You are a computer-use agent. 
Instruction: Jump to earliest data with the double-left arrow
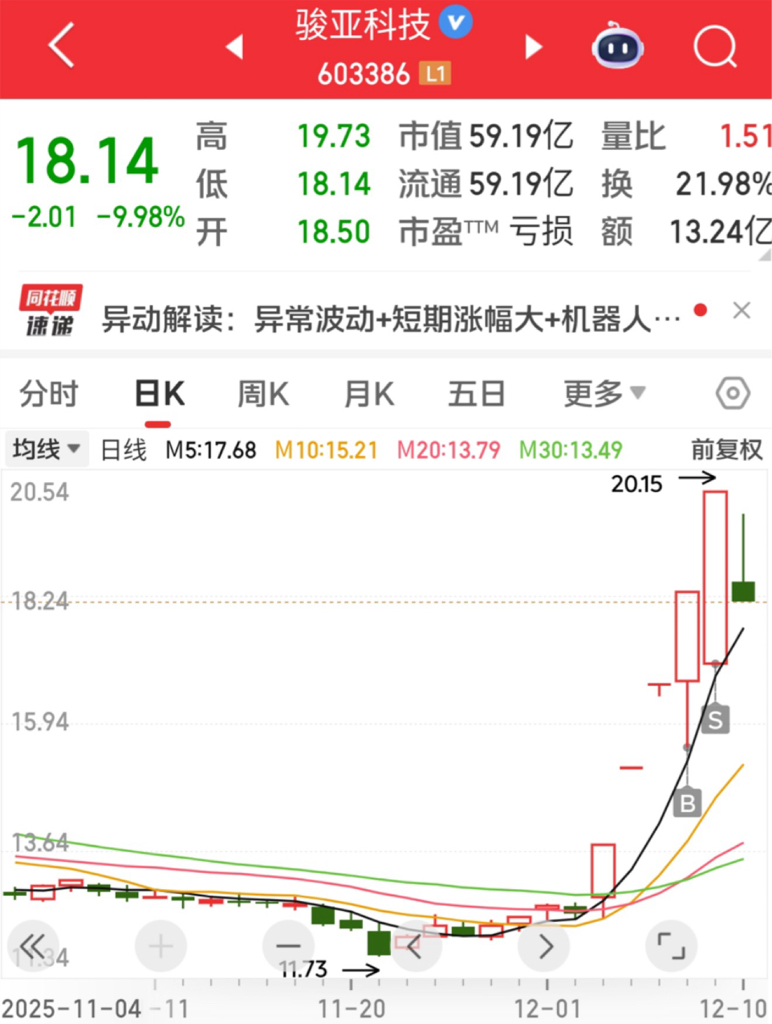point(33,945)
